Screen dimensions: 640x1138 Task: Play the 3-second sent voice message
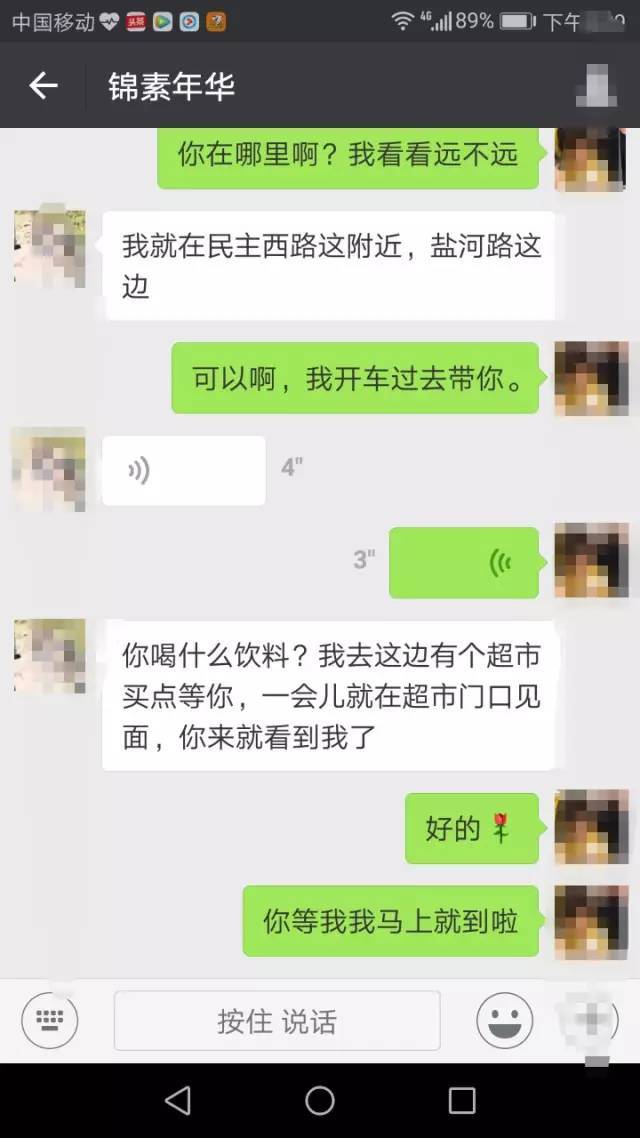point(463,562)
